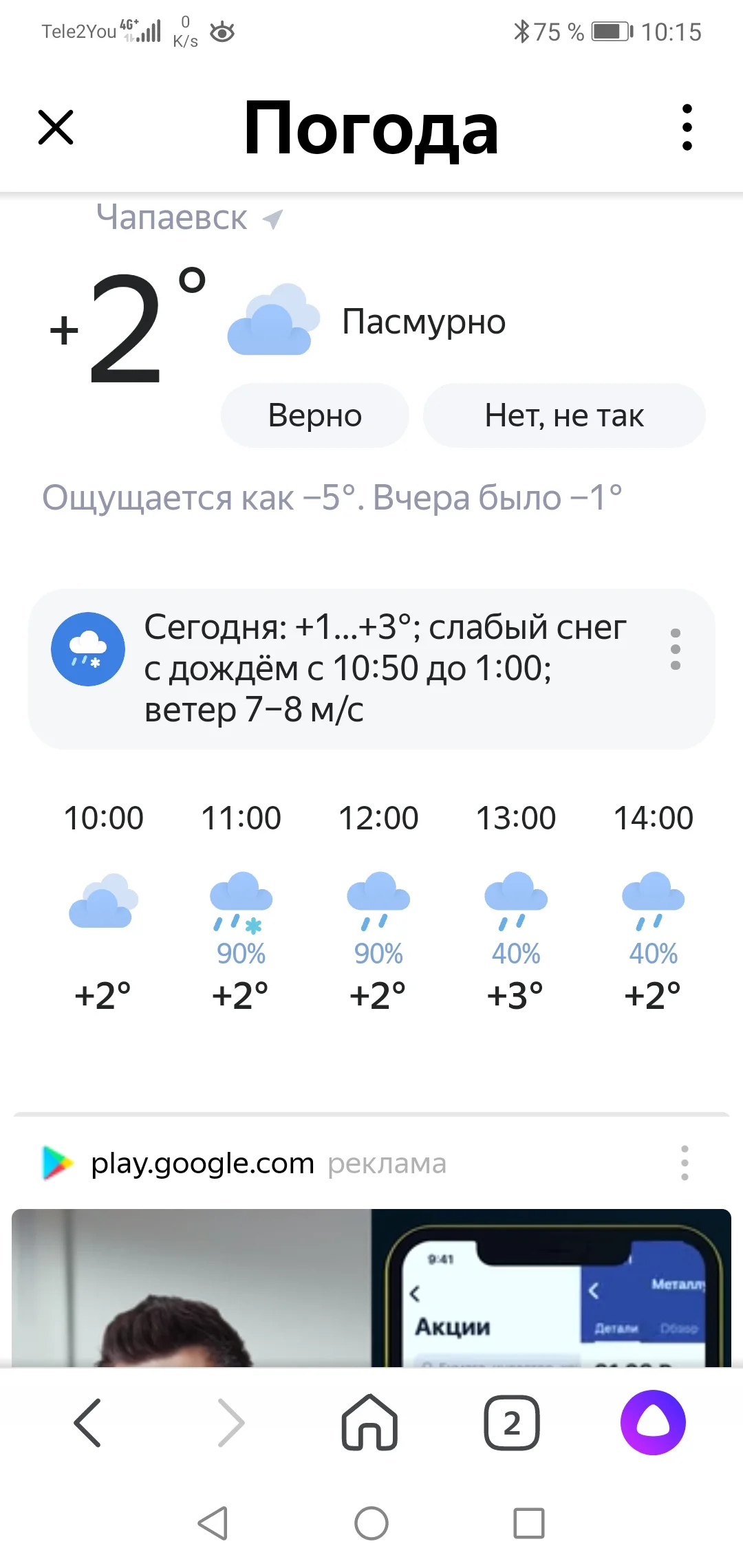Visit the play.google.com advertisement link
This screenshot has width=743, height=1568.
203,1164
